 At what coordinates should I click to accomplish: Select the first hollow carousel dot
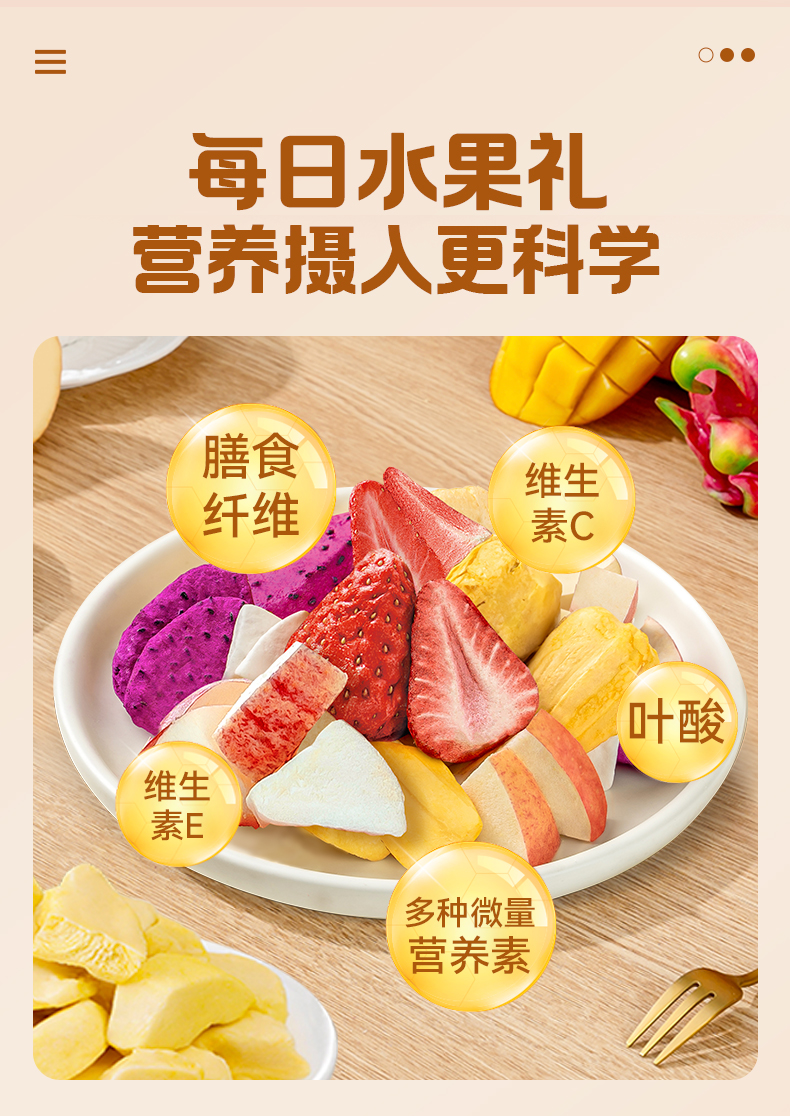[x=706, y=55]
